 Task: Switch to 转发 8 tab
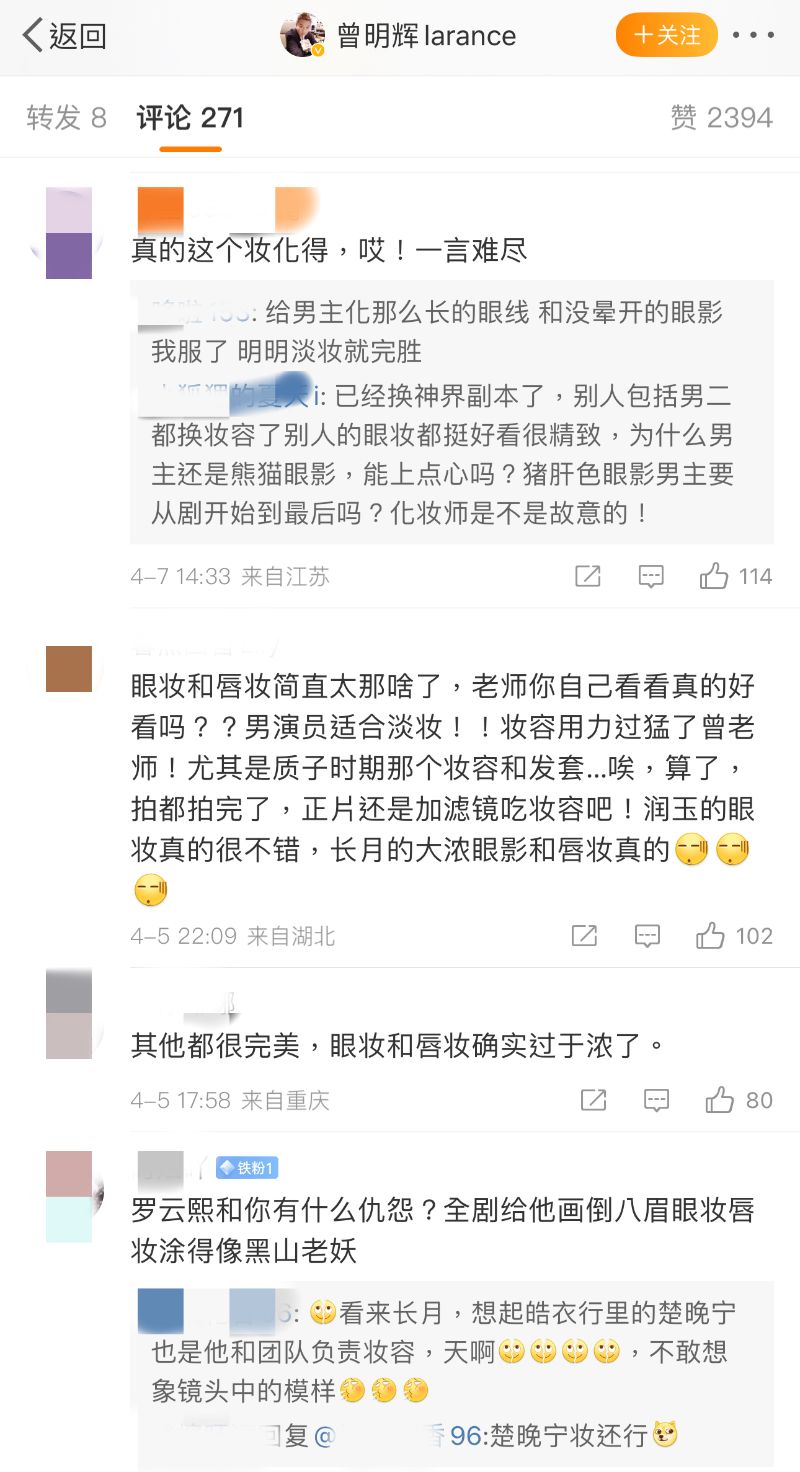tap(66, 118)
